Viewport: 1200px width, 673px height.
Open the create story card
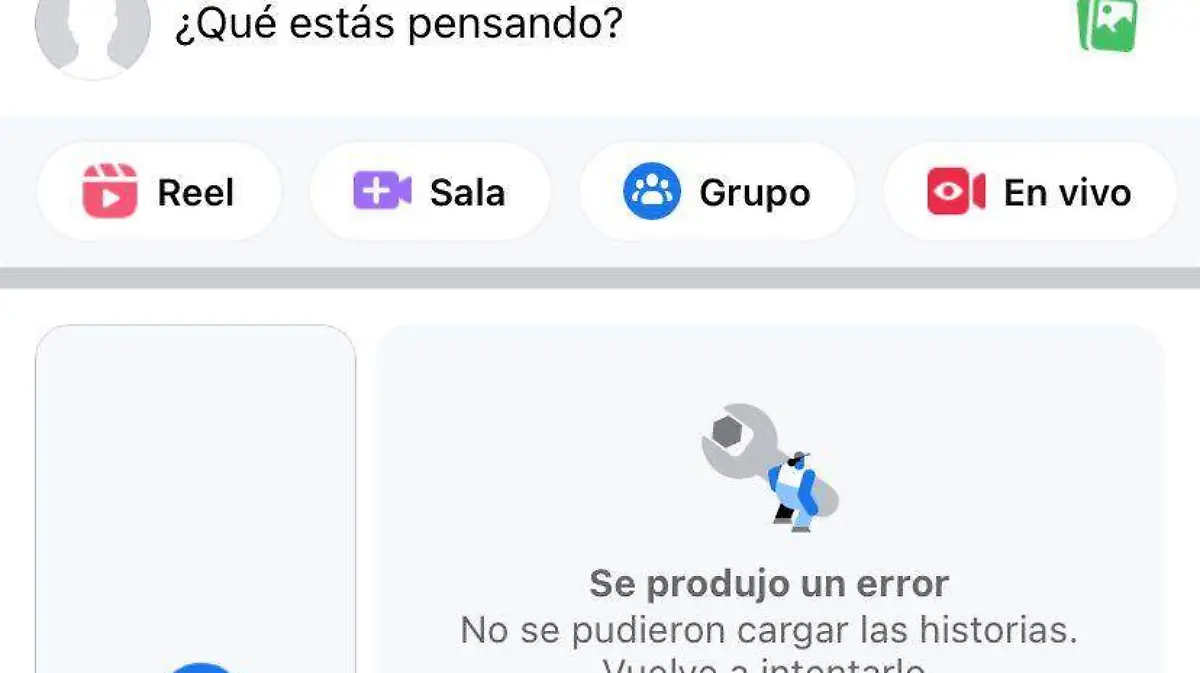point(196,500)
